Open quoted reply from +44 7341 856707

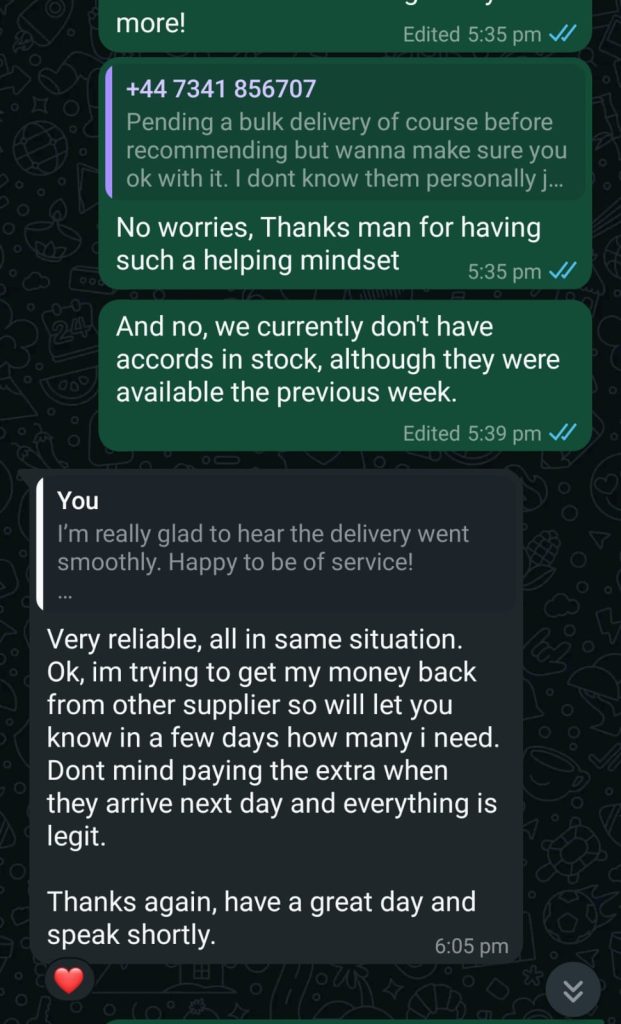(348, 133)
